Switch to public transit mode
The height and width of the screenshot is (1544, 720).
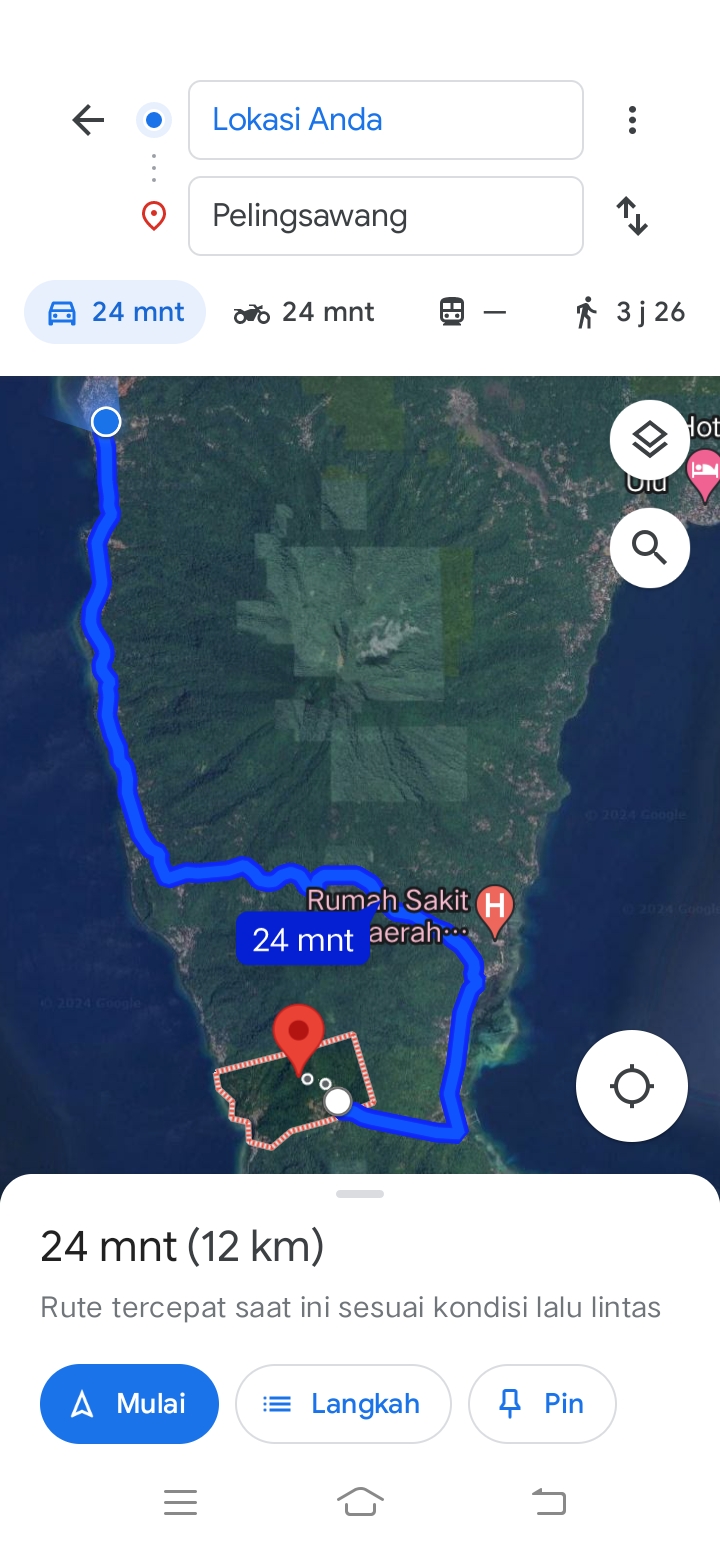pyautogui.click(x=472, y=312)
